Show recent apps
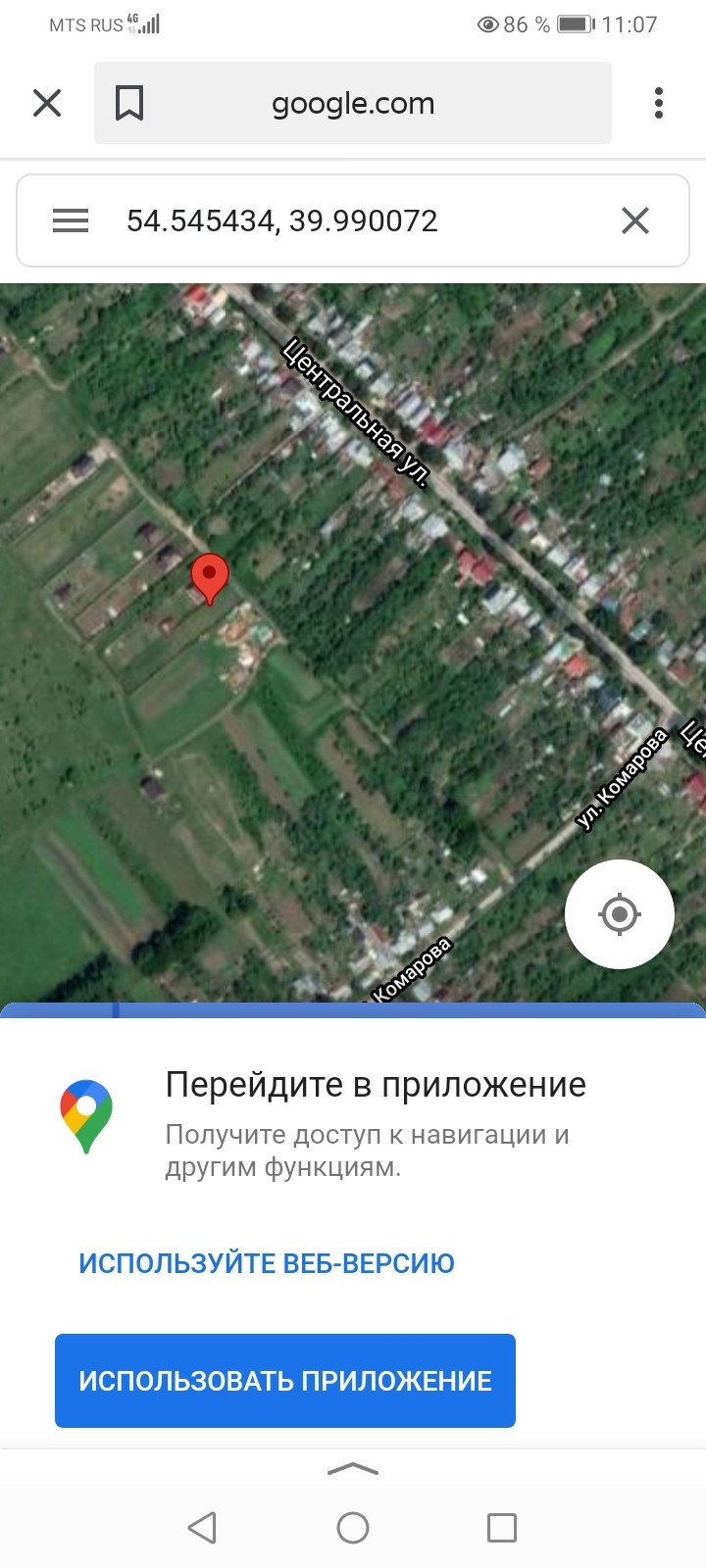The height and width of the screenshot is (1568, 706). 502,1527
